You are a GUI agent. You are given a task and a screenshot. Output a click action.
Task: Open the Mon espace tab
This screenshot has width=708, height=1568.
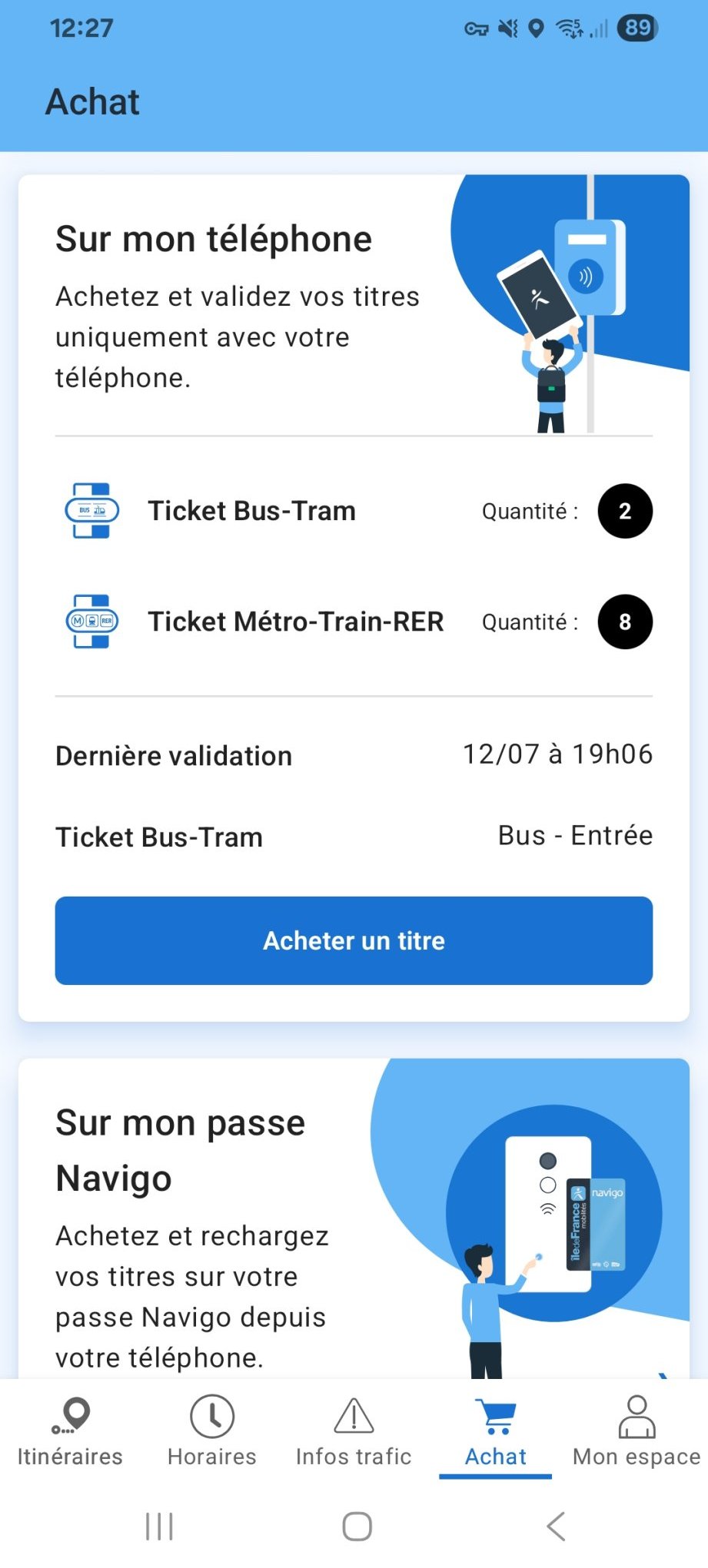coord(637,1431)
